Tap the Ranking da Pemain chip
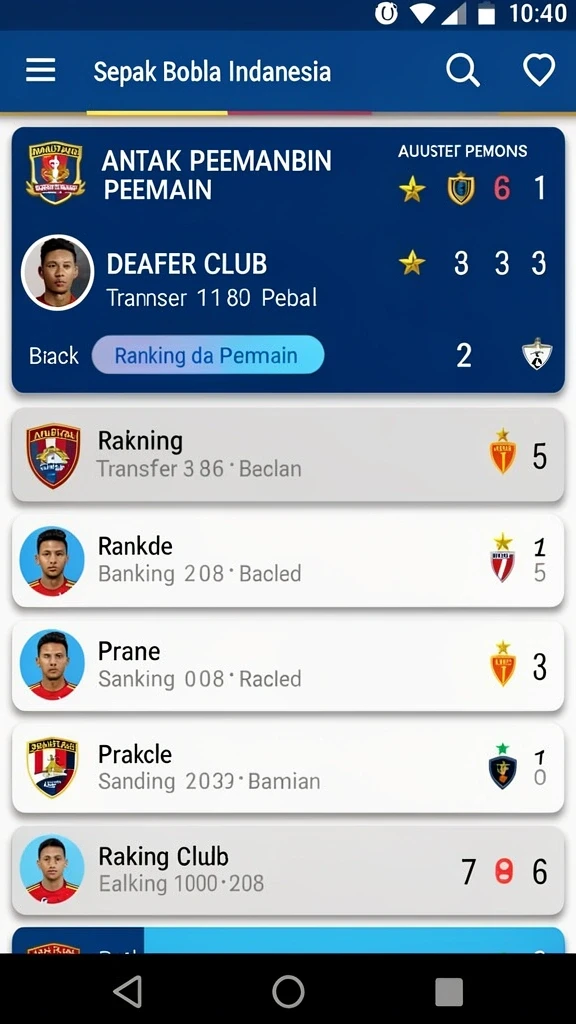576x1024 pixels. (208, 355)
